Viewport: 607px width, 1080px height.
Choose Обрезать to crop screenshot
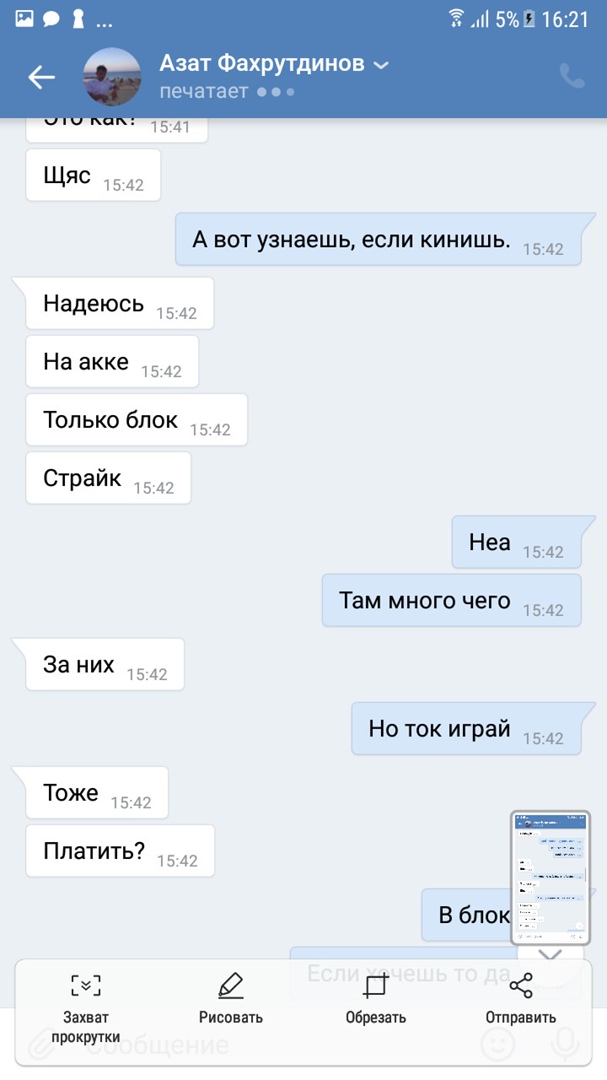click(x=375, y=1000)
